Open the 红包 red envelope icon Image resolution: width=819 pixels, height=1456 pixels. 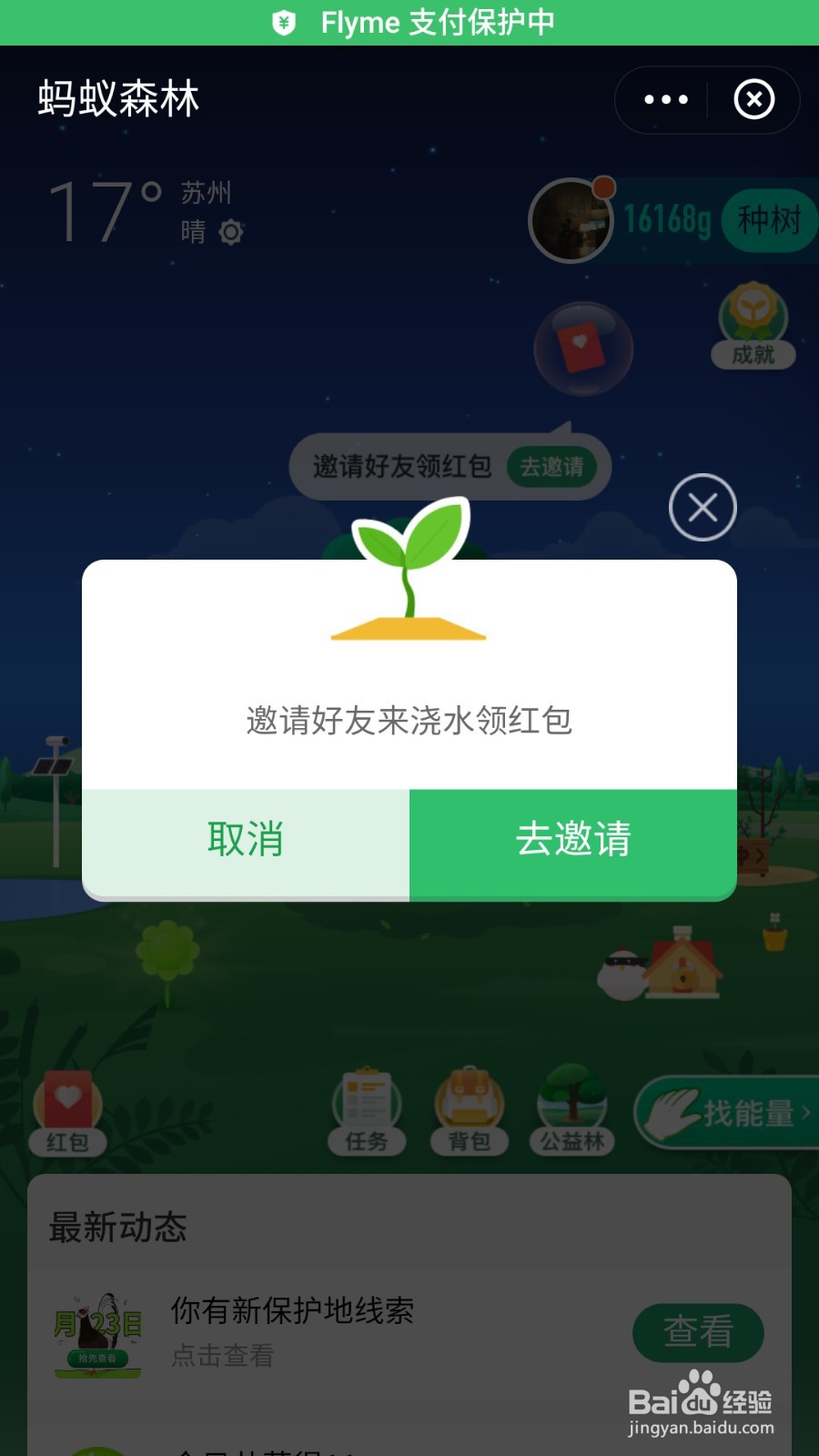point(68,1112)
